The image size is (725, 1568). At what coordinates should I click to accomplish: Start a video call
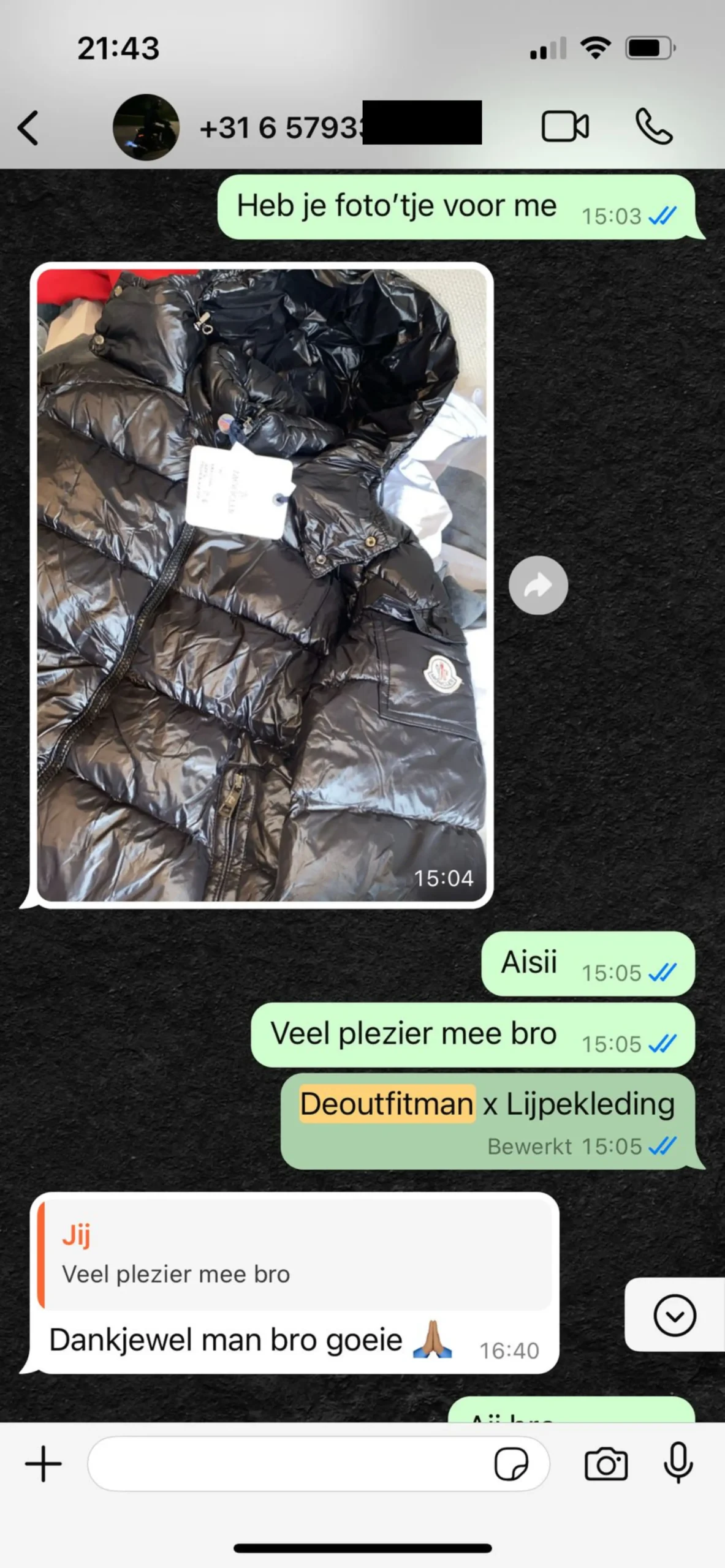tap(565, 127)
